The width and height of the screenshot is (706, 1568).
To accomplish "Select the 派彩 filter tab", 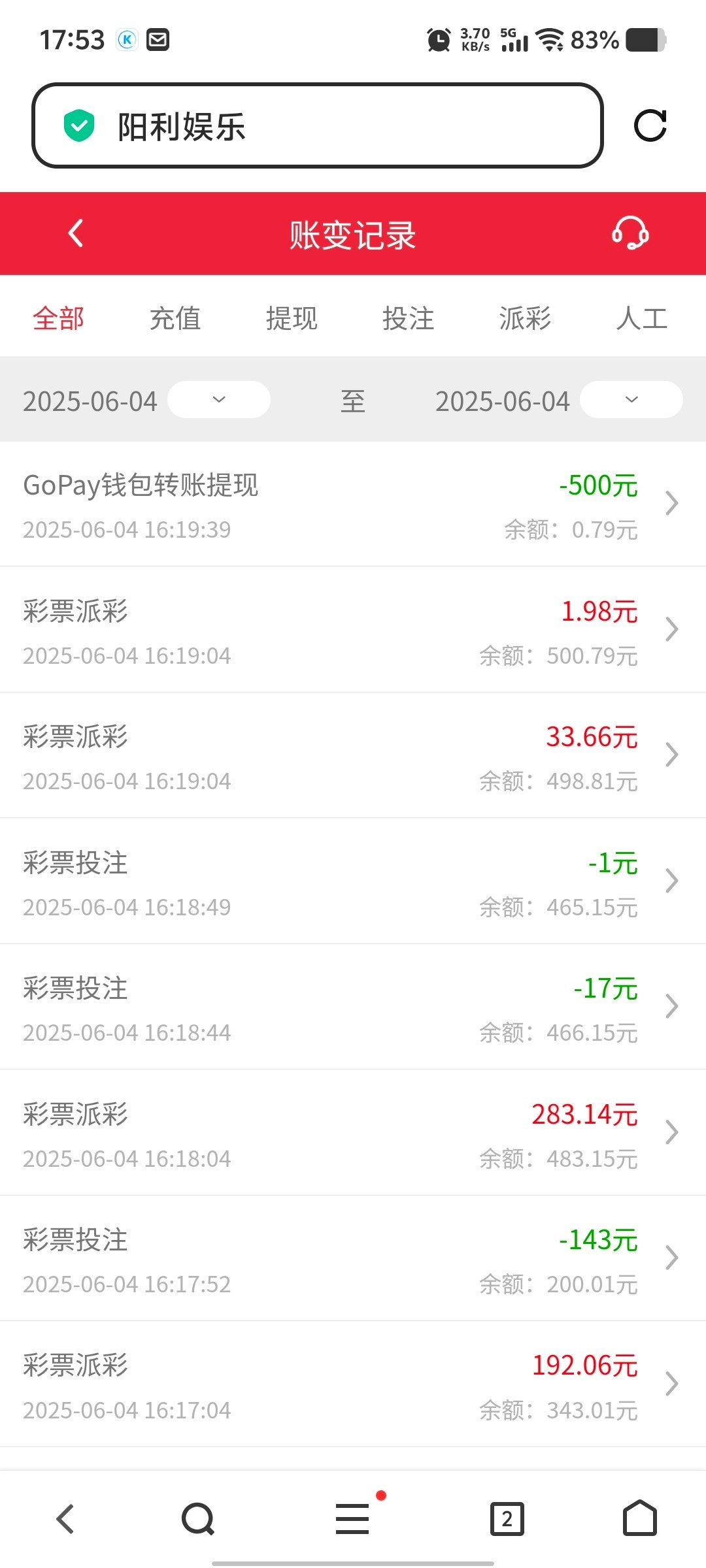I will (x=525, y=318).
